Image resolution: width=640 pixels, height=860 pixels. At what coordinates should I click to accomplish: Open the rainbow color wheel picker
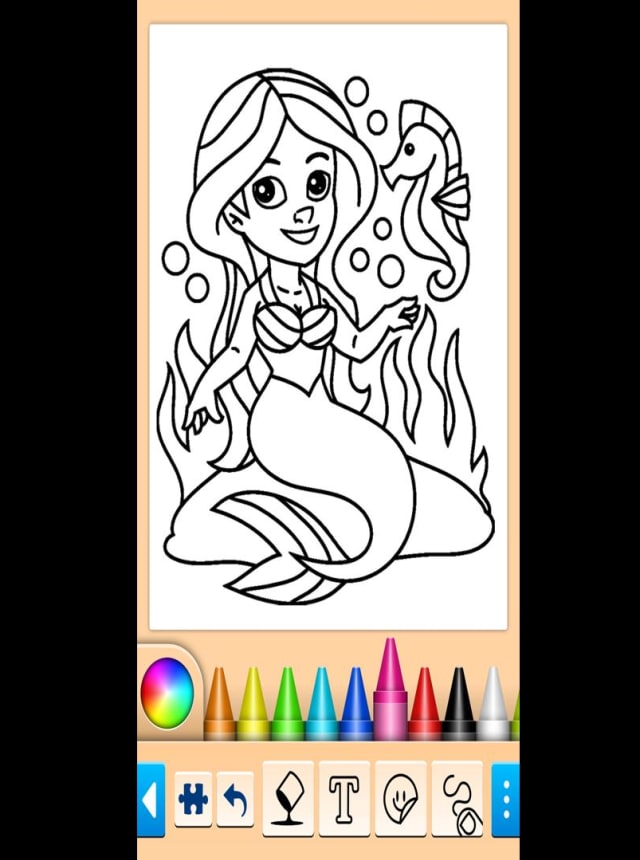click(x=166, y=692)
